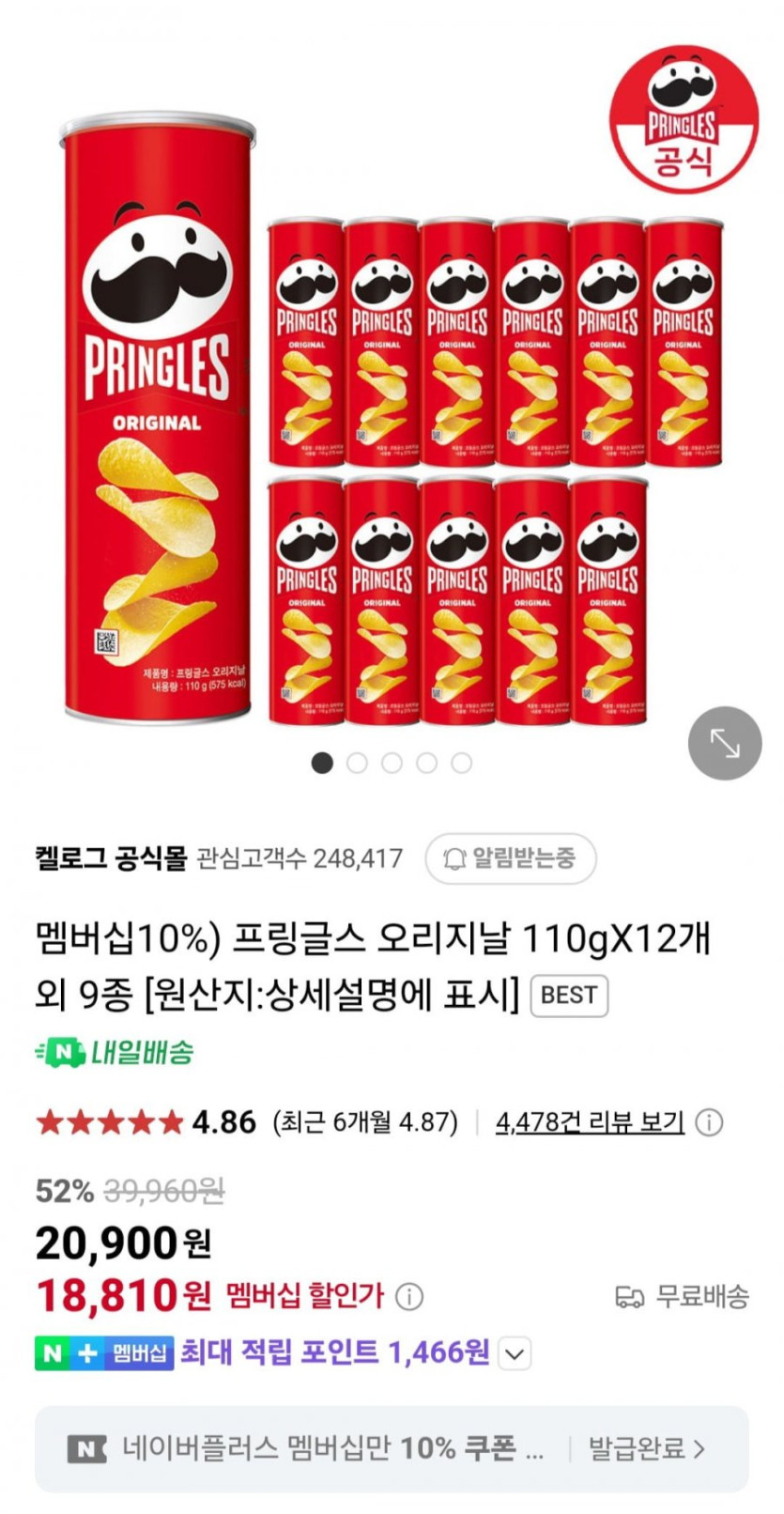Jump to the second product image dot
The image size is (784, 1514).
click(357, 763)
